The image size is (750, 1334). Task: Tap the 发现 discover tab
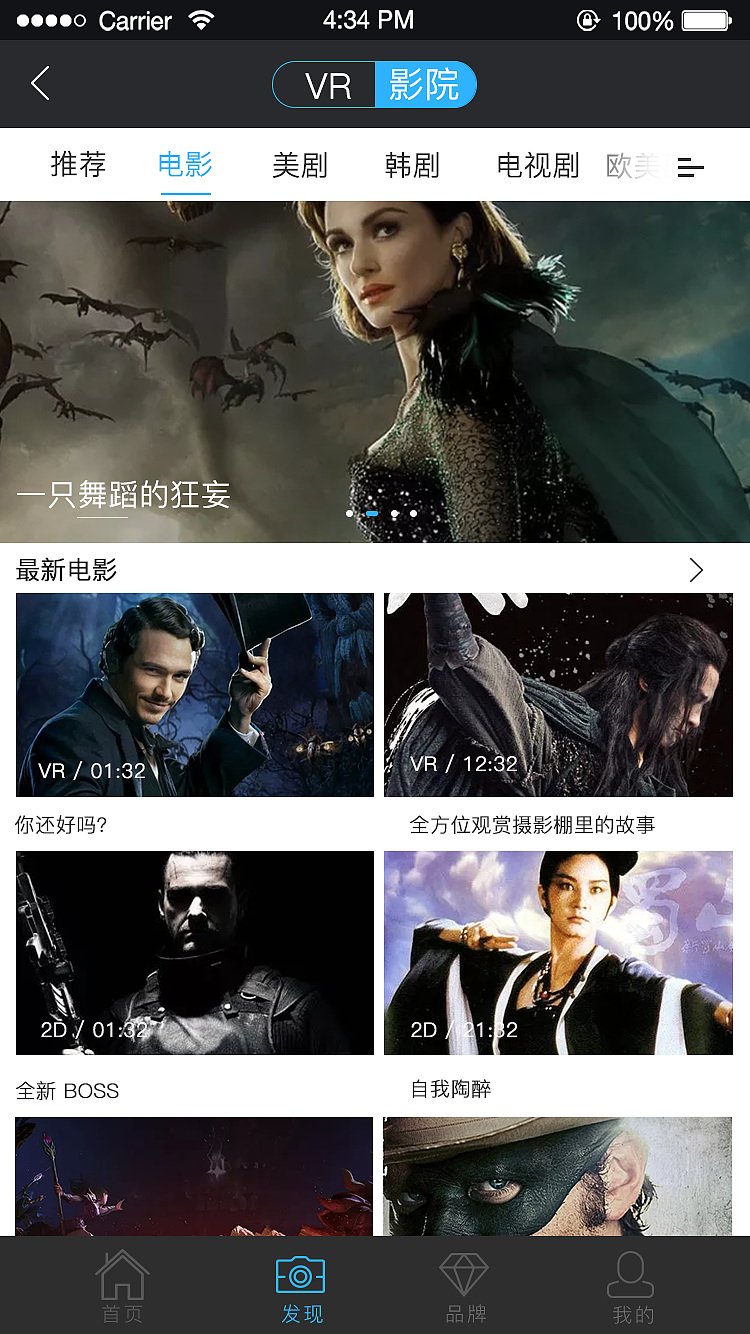click(301, 1287)
